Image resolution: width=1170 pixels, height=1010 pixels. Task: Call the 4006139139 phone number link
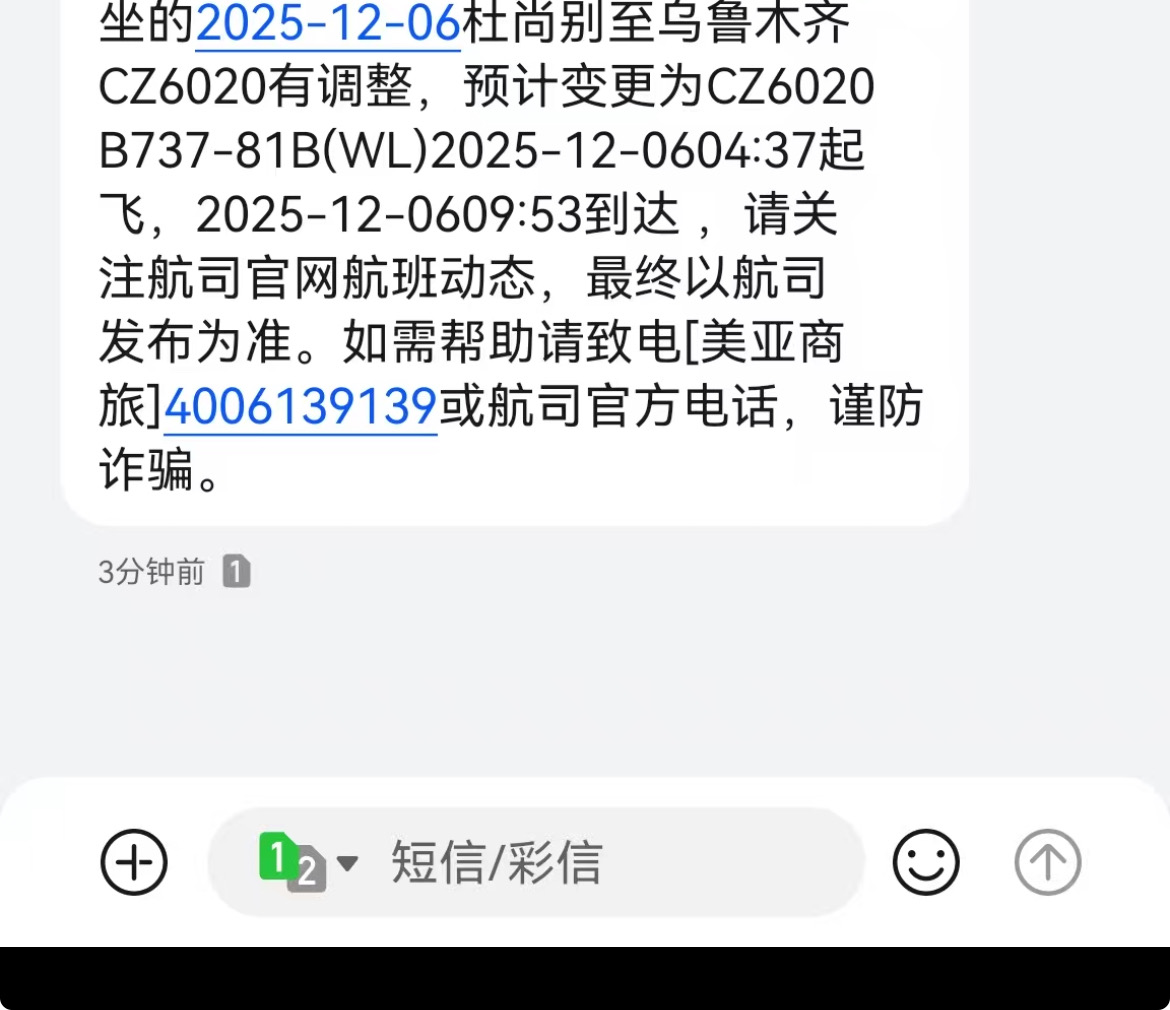point(300,407)
